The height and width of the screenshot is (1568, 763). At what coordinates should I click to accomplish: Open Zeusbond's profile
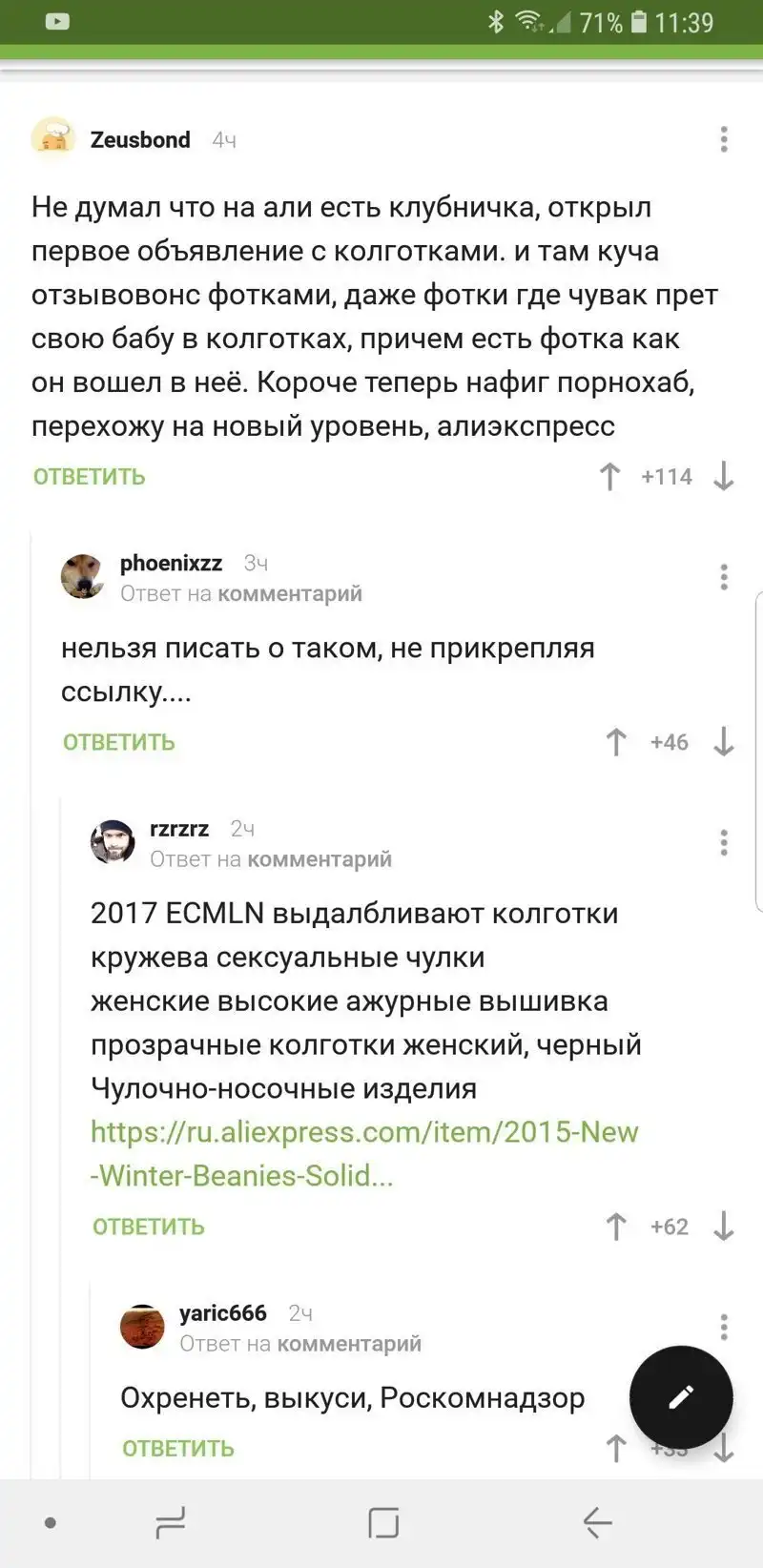(x=140, y=139)
